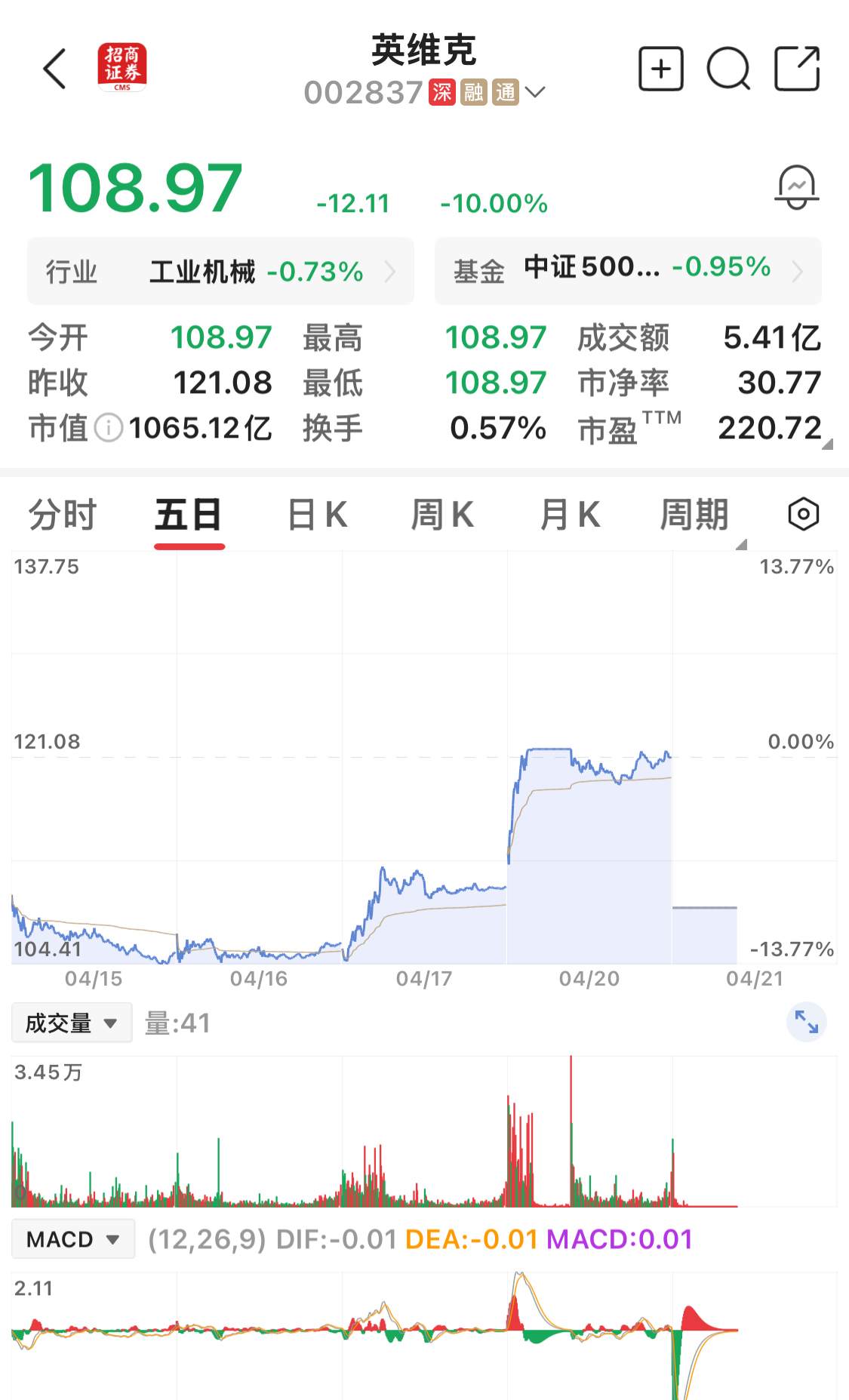The image size is (849, 1400).
Task: Open chart settings hexagon icon
Action: 804,515
